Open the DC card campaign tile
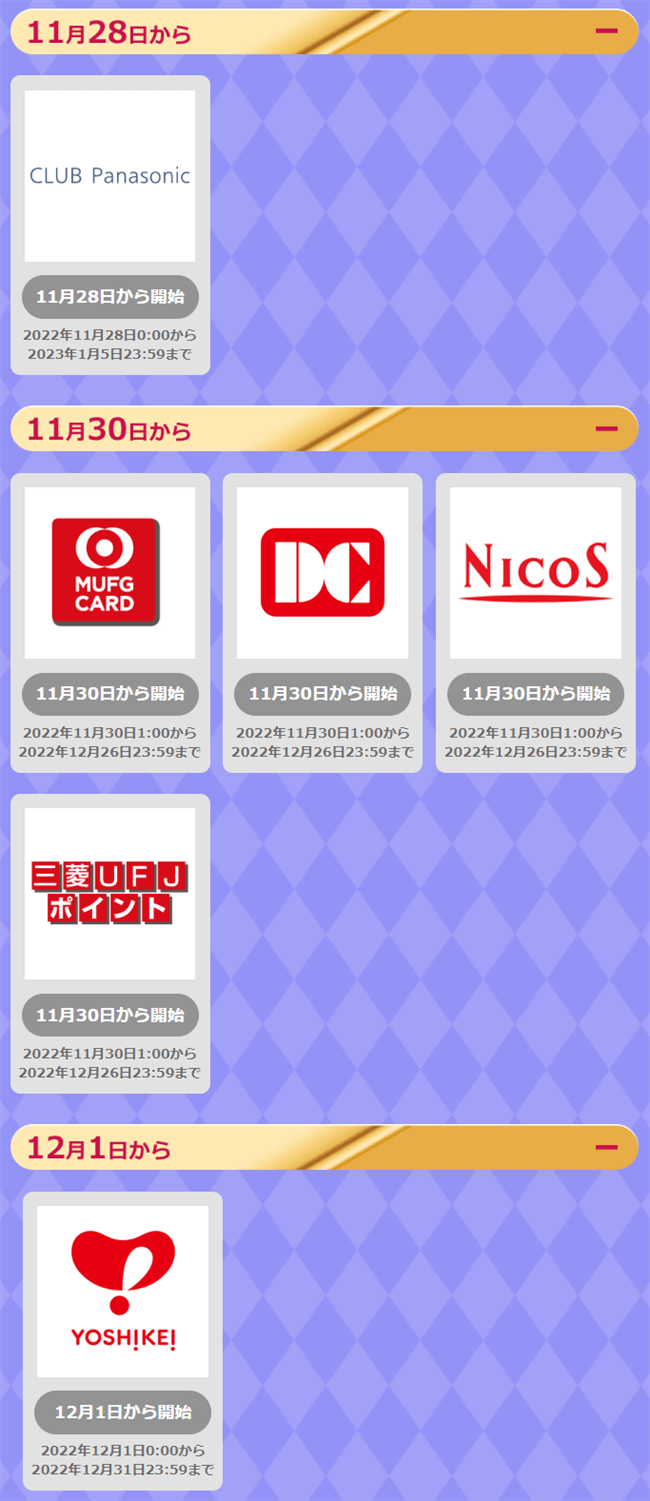 pos(322,573)
